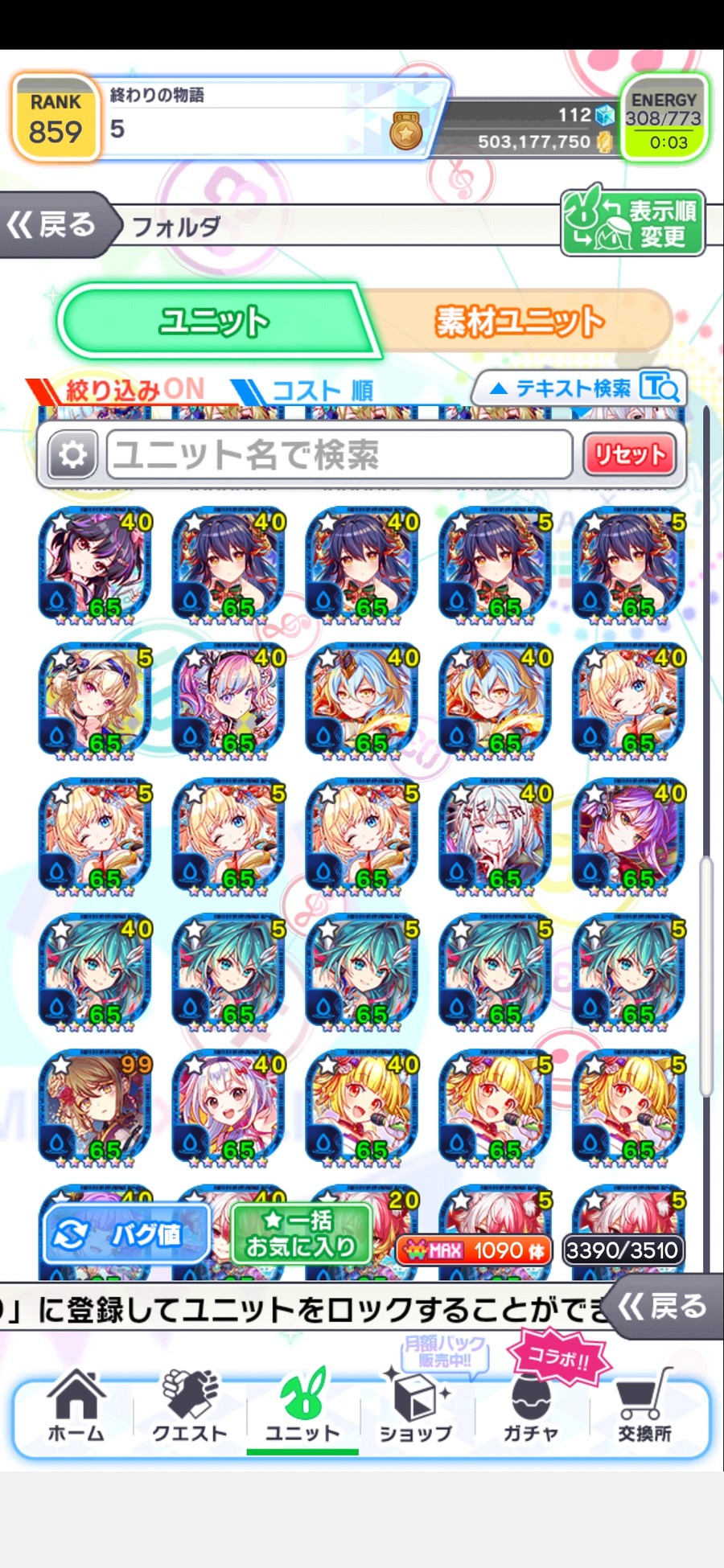Open search settings gear icon

click(x=72, y=455)
